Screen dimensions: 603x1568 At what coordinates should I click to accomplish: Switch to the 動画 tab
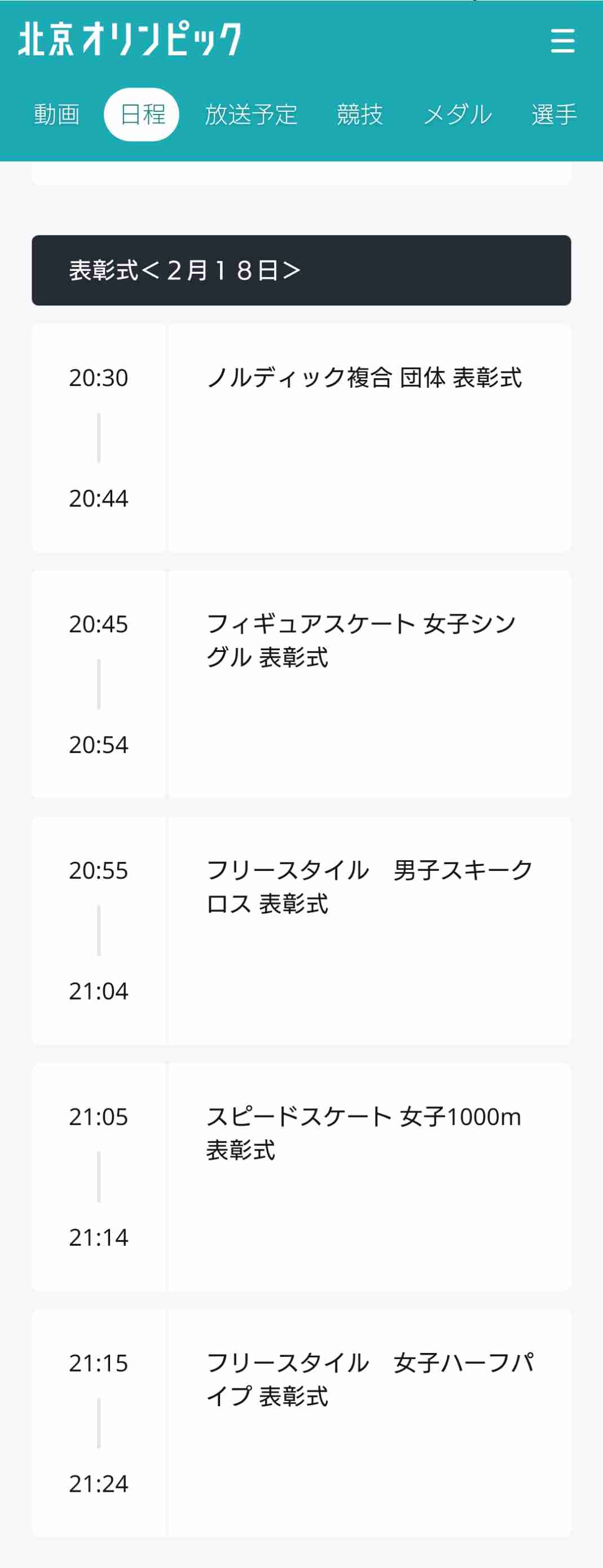pos(56,115)
